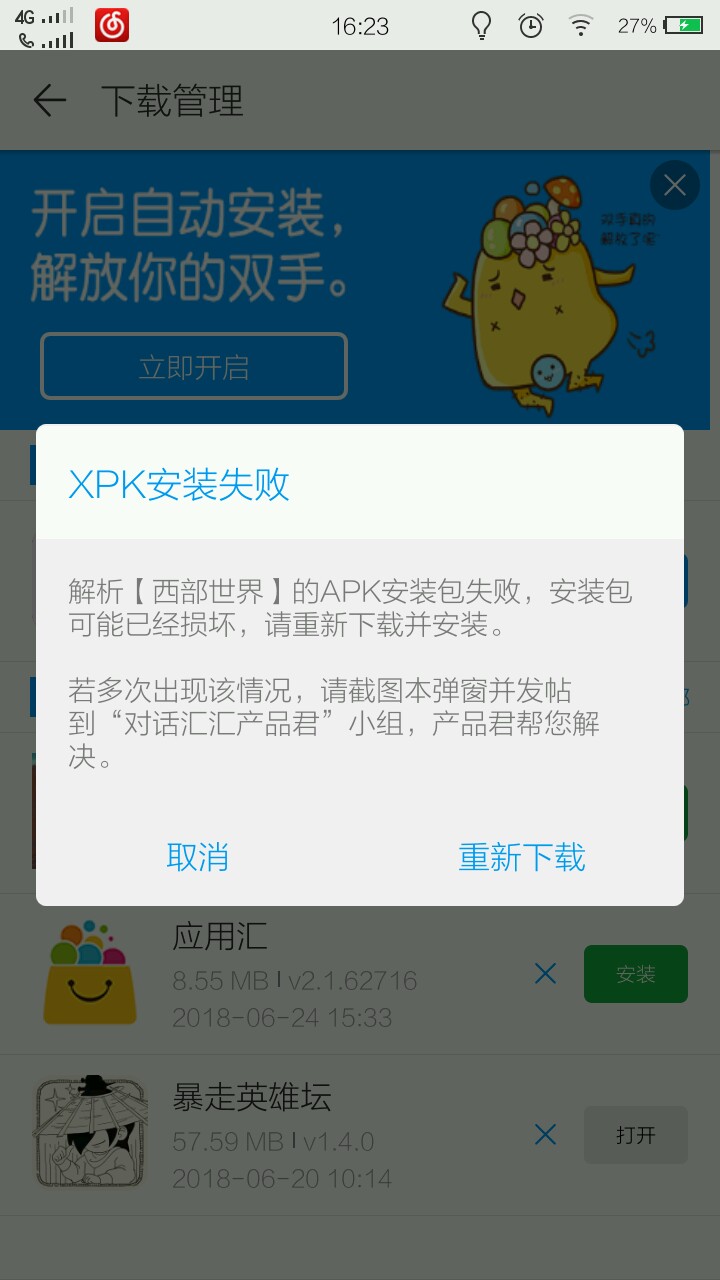This screenshot has height=1280, width=720.
Task: Tap 立即开启 to enable auto install
Action: click(194, 367)
